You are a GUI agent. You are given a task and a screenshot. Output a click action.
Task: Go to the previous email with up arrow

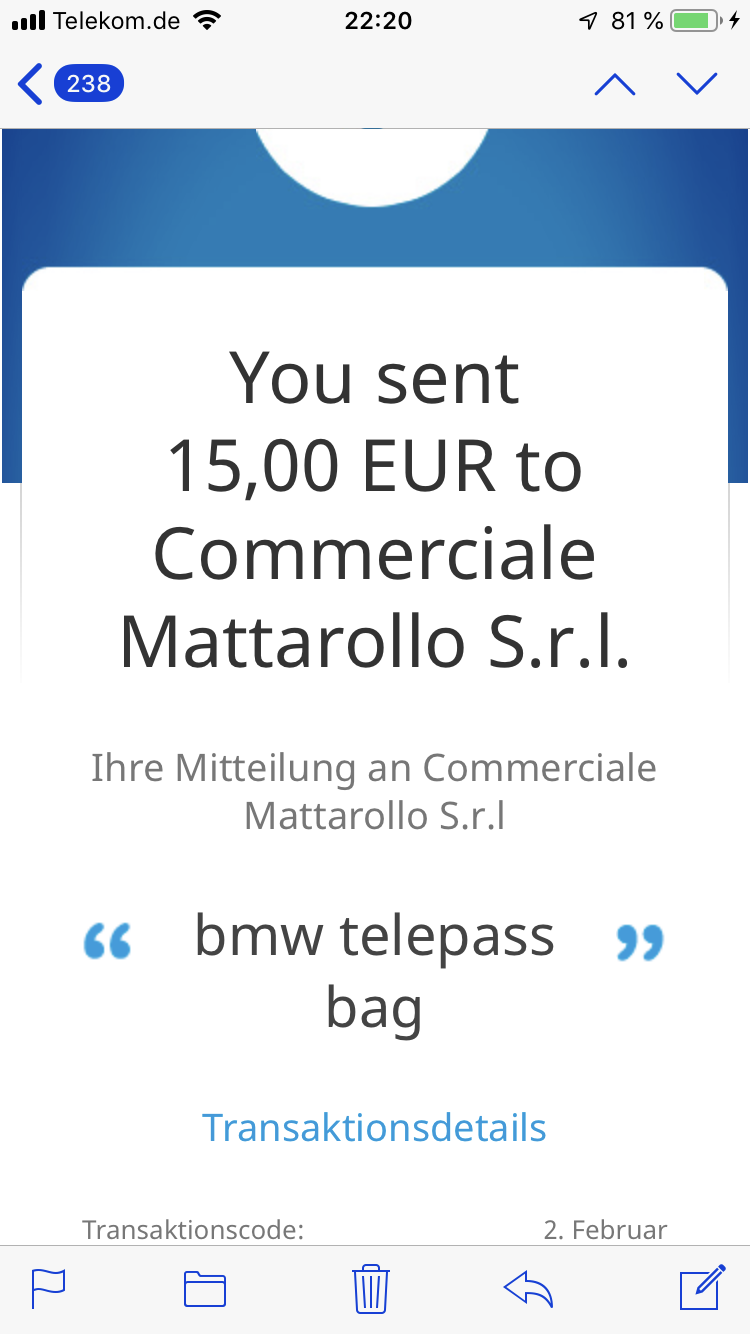coord(614,84)
